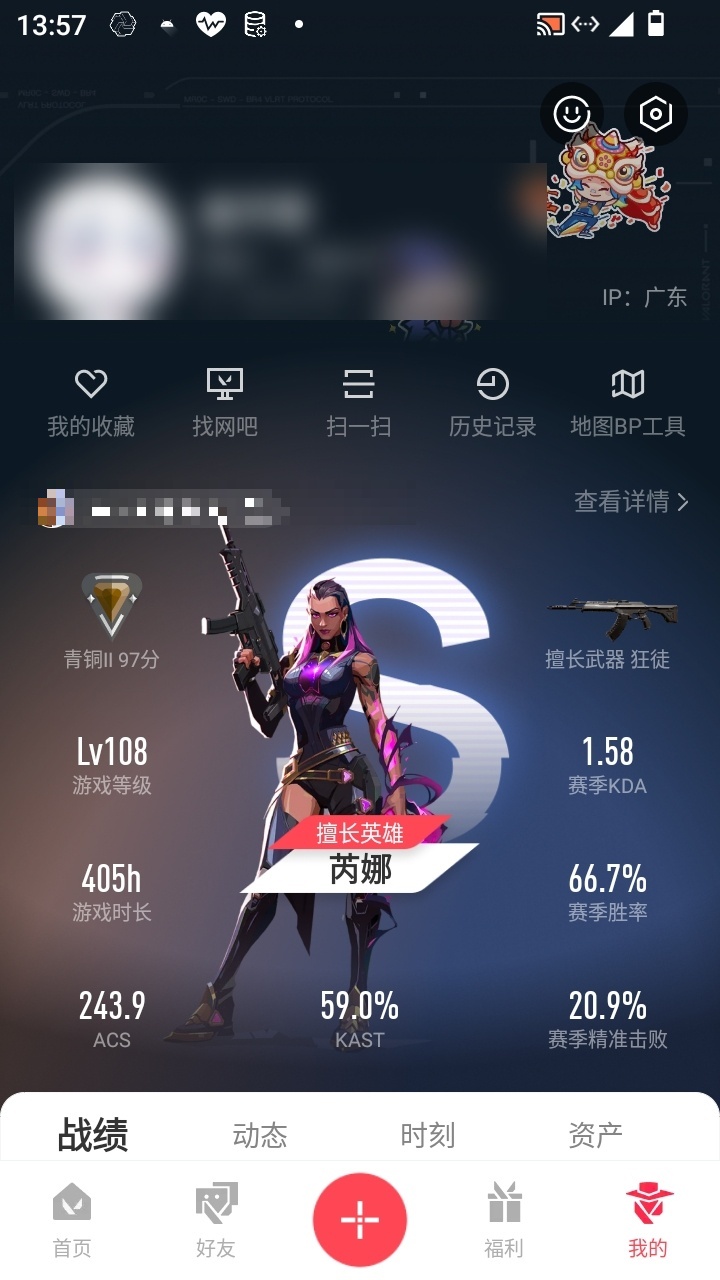Open the emoji status icon
The image size is (720, 1280).
(572, 114)
